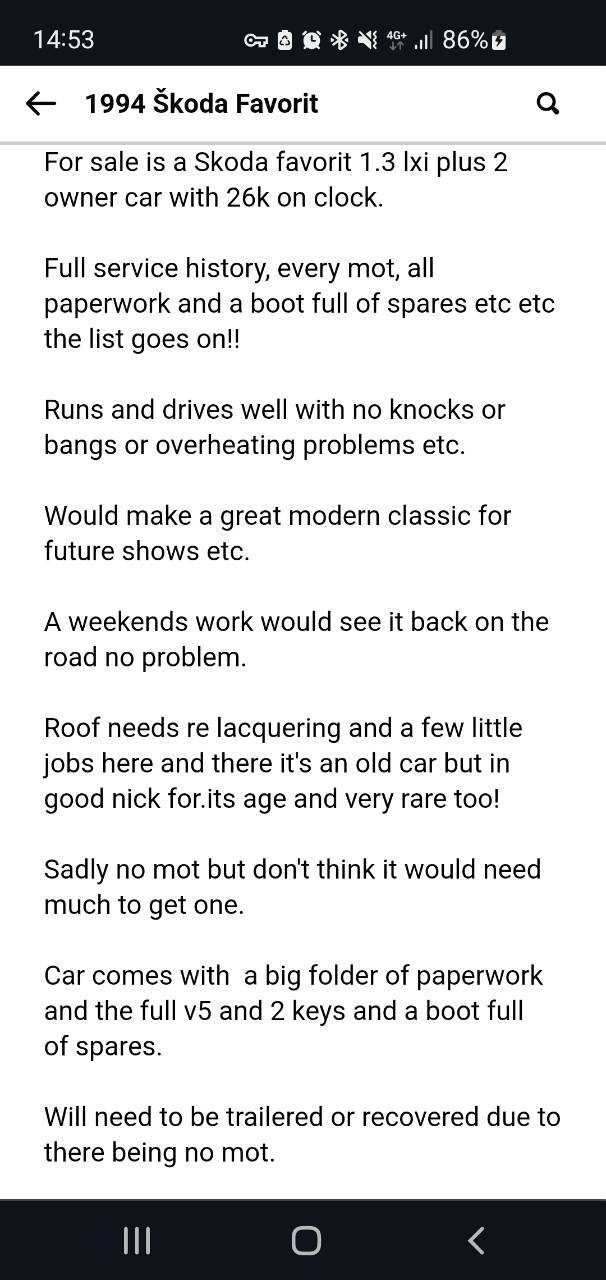Open the search magnifier icon

click(x=548, y=103)
